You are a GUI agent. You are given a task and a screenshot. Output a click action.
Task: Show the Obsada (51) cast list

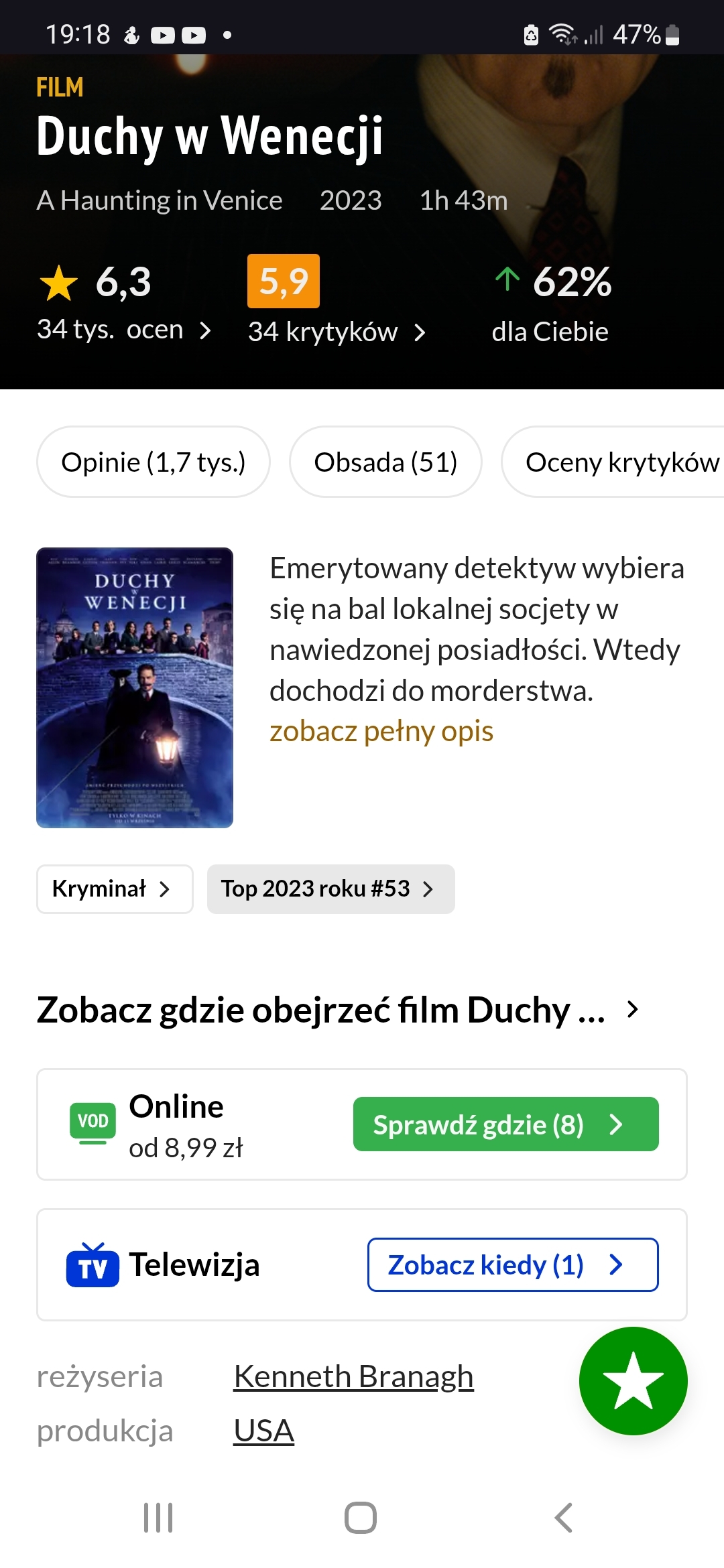click(x=385, y=462)
